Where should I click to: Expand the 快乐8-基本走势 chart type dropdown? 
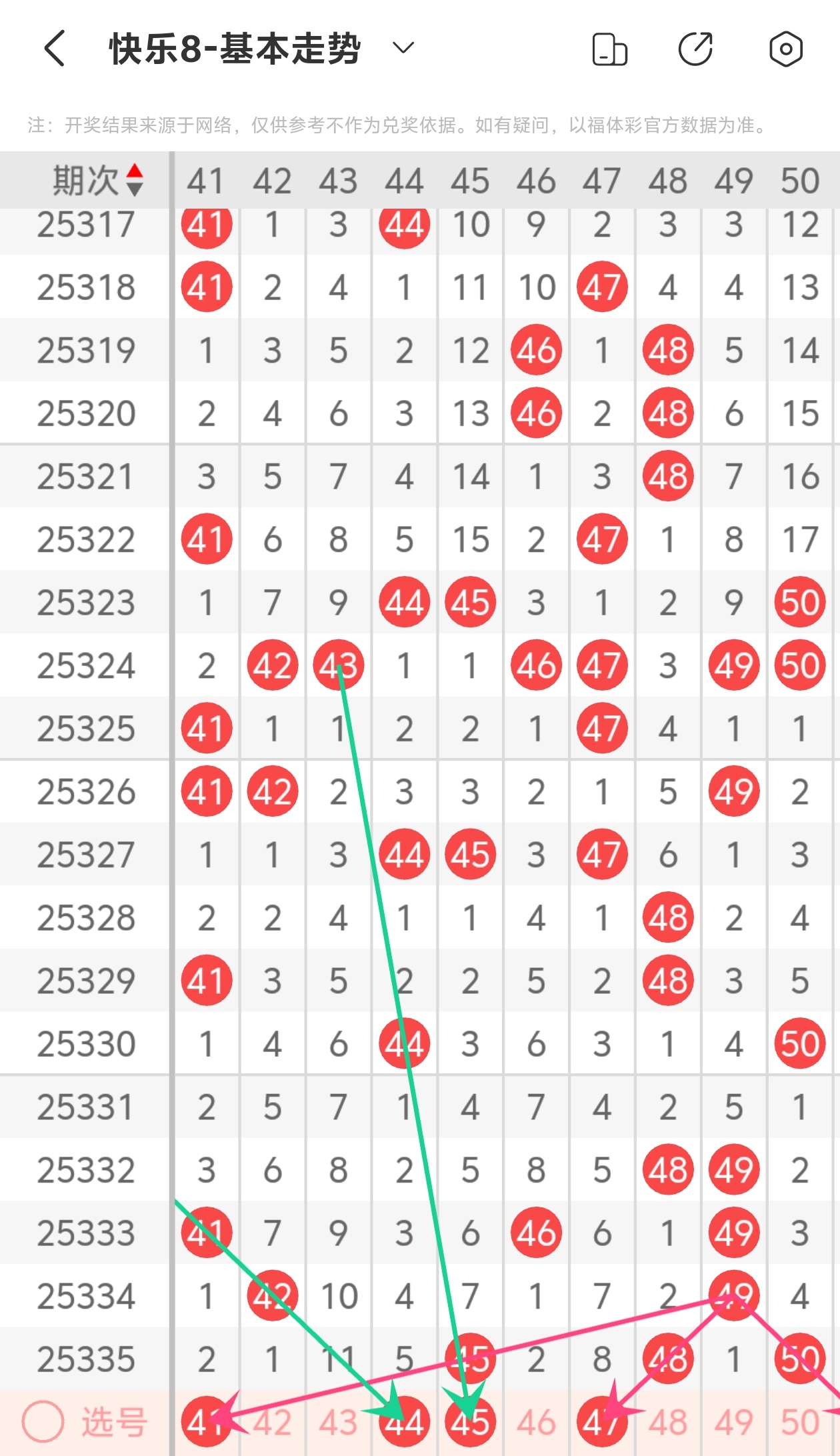coord(403,48)
